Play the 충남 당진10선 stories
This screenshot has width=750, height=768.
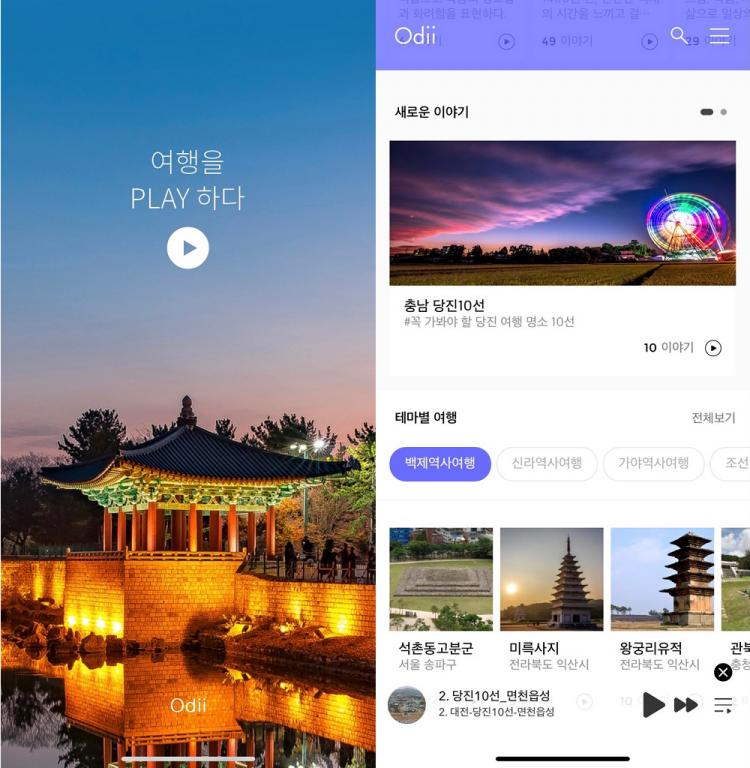[713, 348]
